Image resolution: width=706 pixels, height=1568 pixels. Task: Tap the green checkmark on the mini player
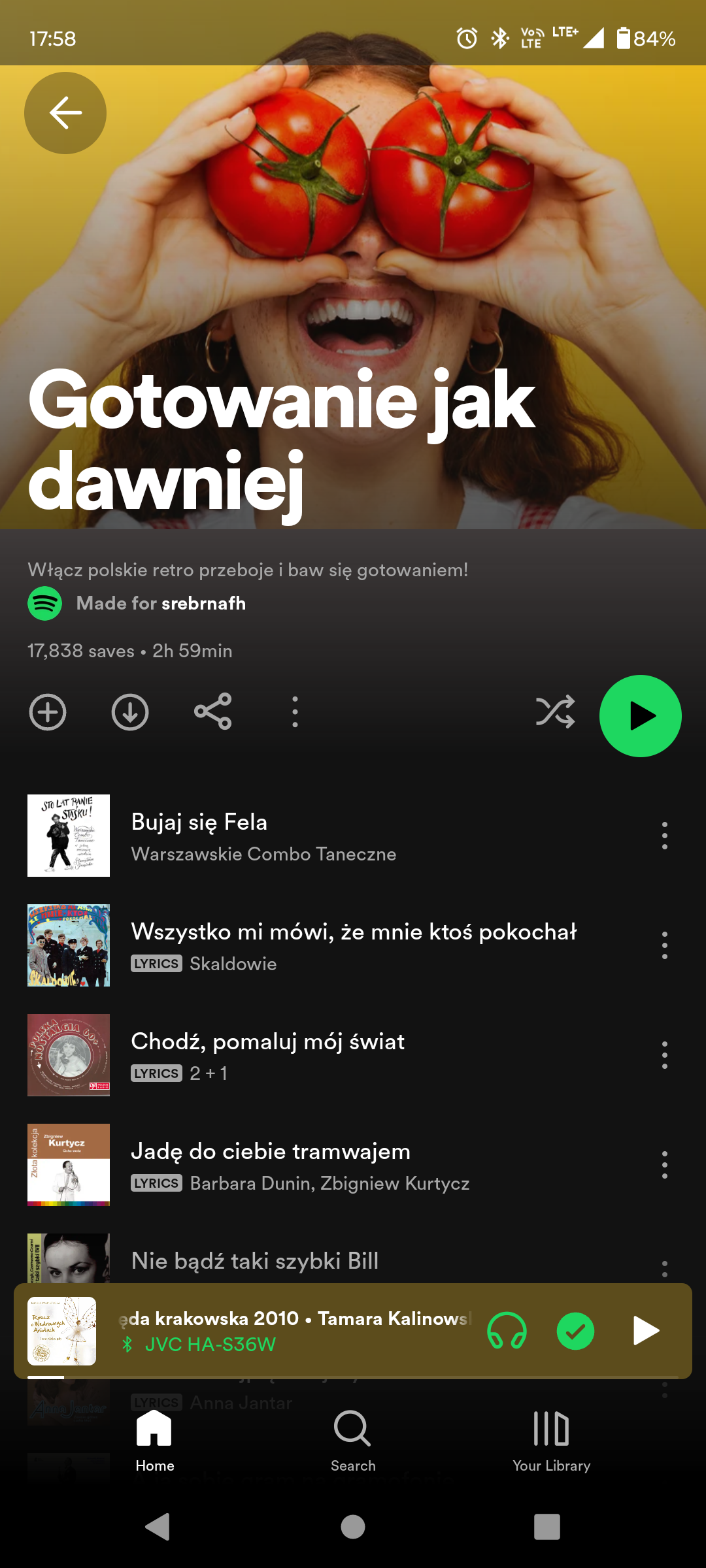575,1331
